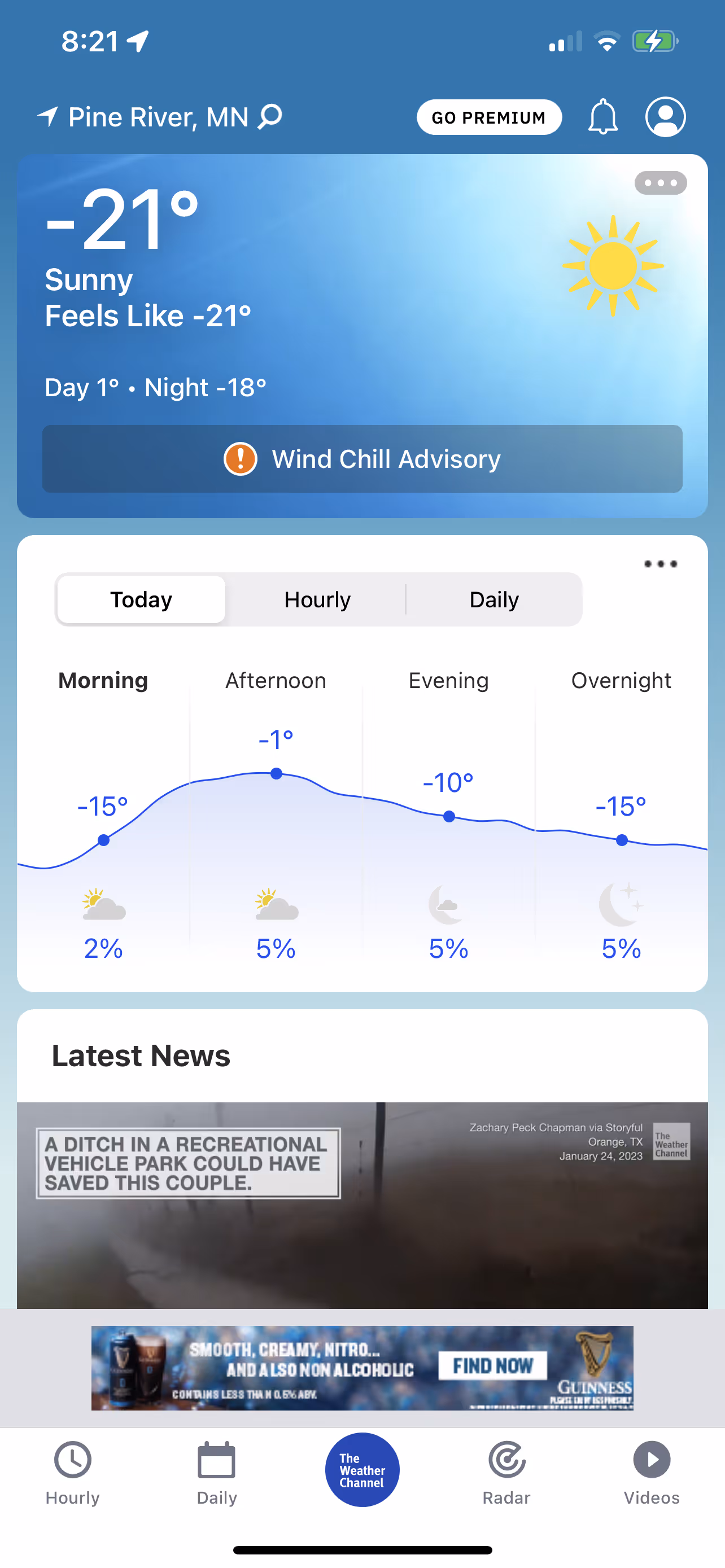Select the Today segment
The height and width of the screenshot is (1568, 725).
click(x=141, y=599)
